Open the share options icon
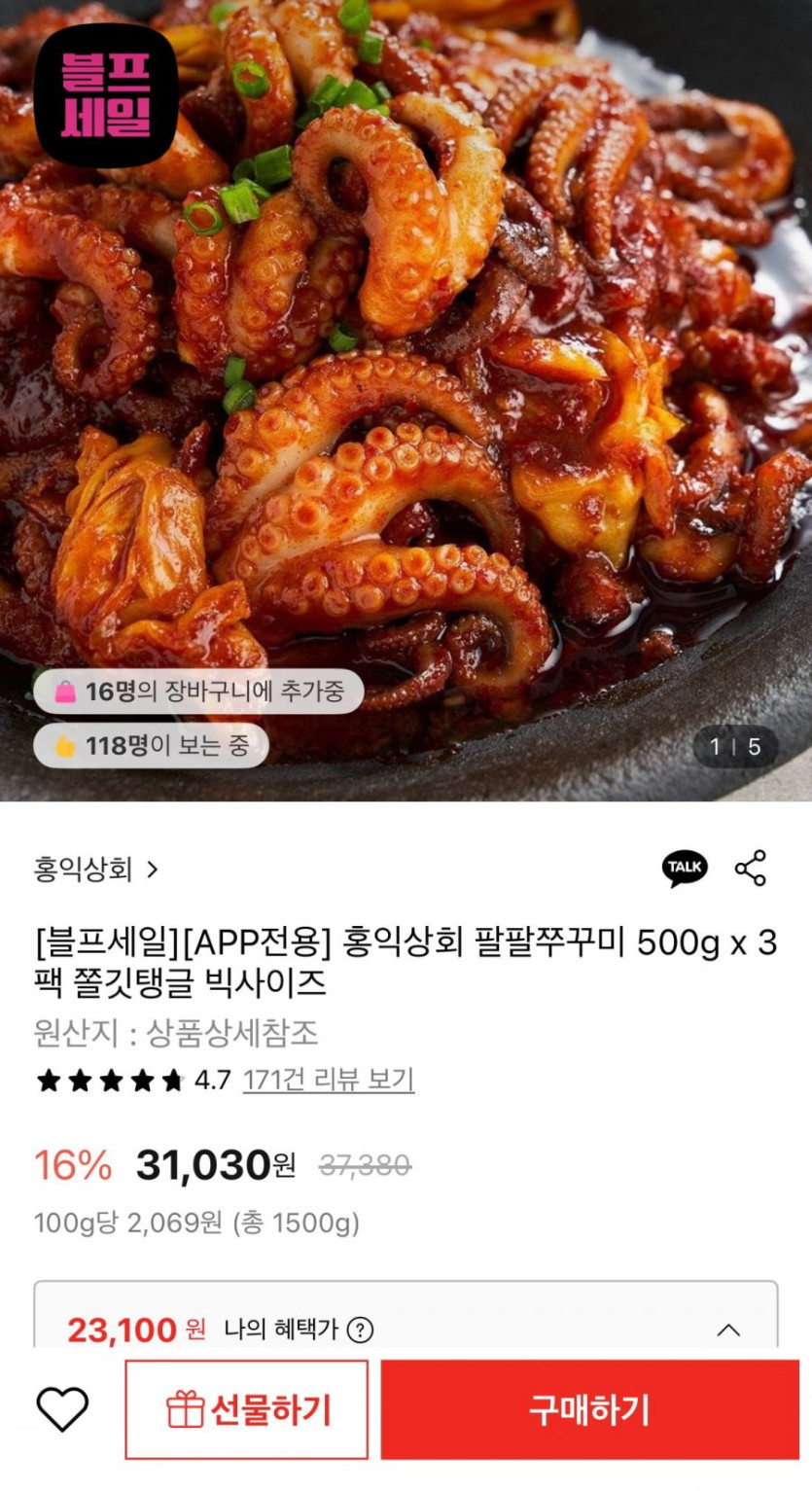Viewport: 812px width, 1491px height. coord(750,868)
